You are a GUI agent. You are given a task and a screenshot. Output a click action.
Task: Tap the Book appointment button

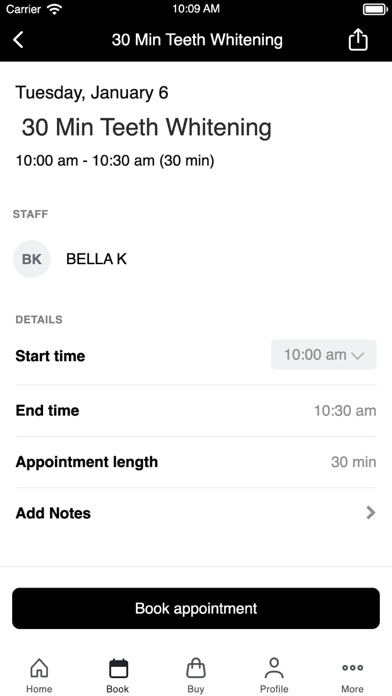pyautogui.click(x=196, y=608)
